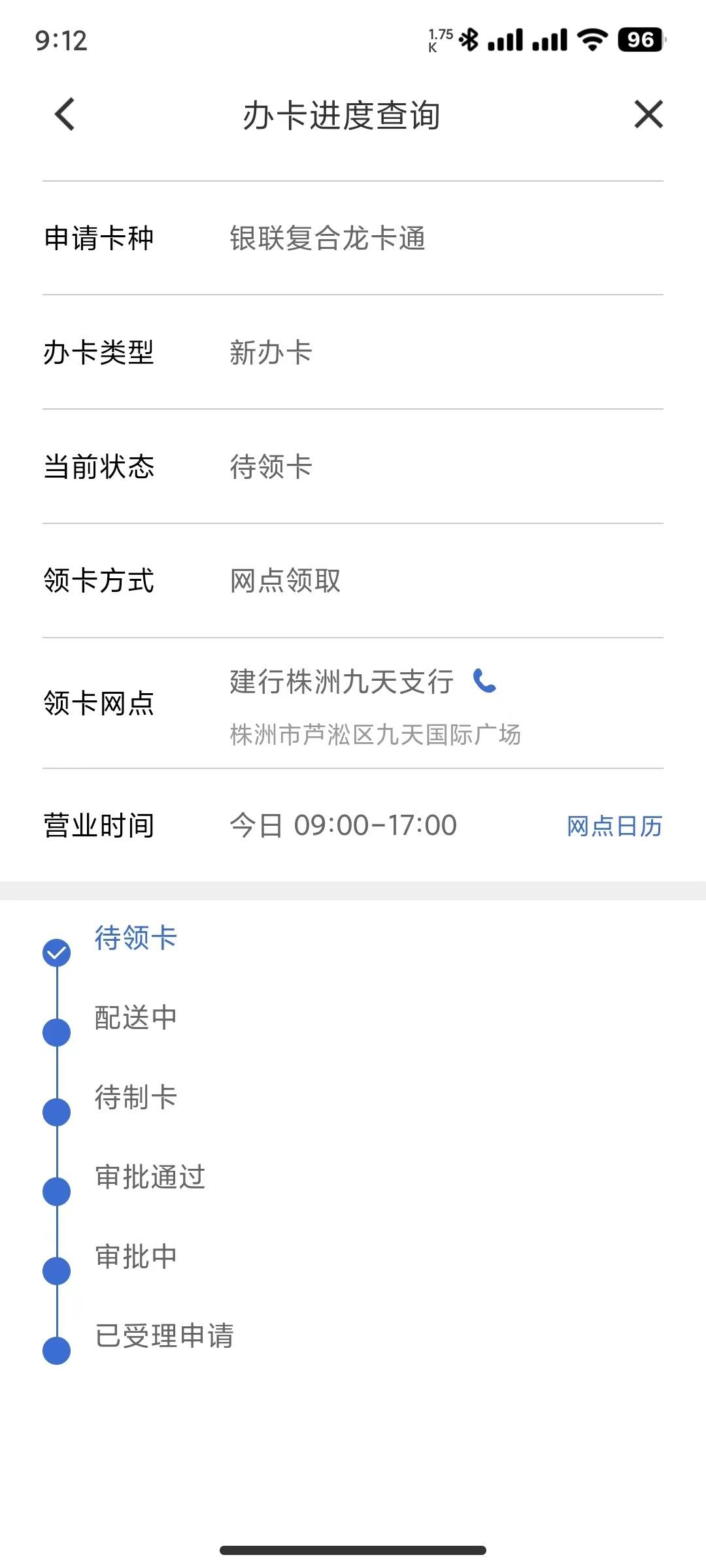Viewport: 706px width, 1568px height.
Task: Call the 建行株洲九天支行 branch phone
Action: click(x=484, y=681)
